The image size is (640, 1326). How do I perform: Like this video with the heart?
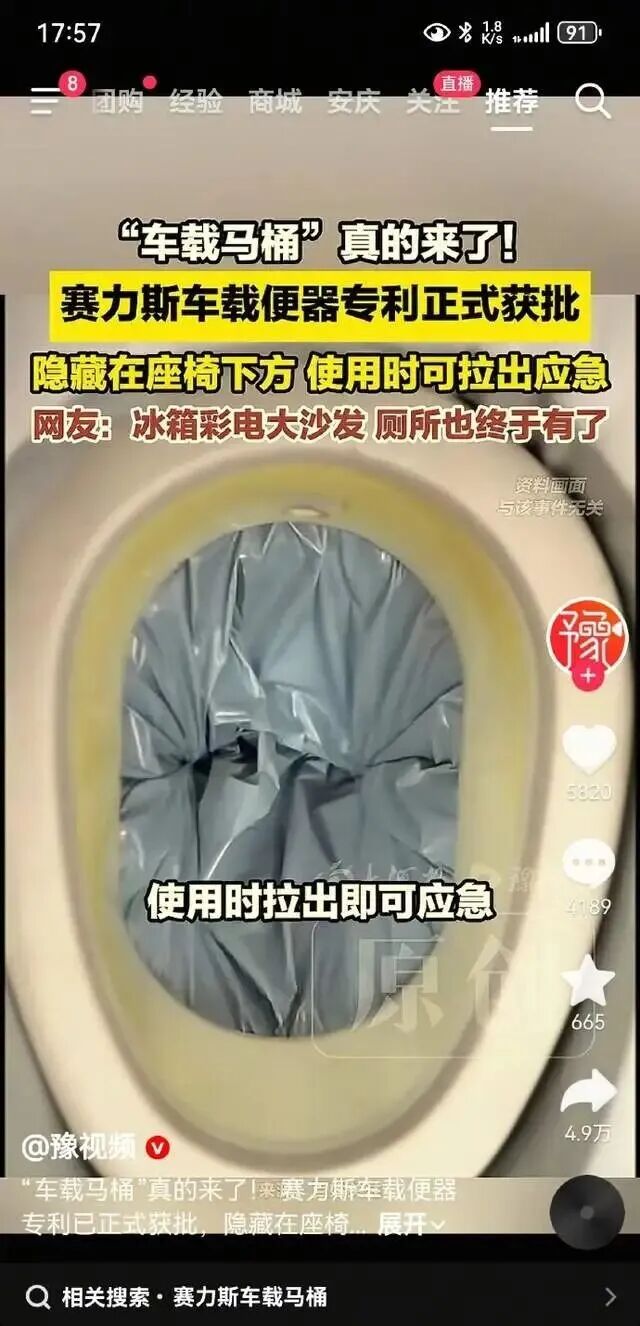click(x=588, y=748)
